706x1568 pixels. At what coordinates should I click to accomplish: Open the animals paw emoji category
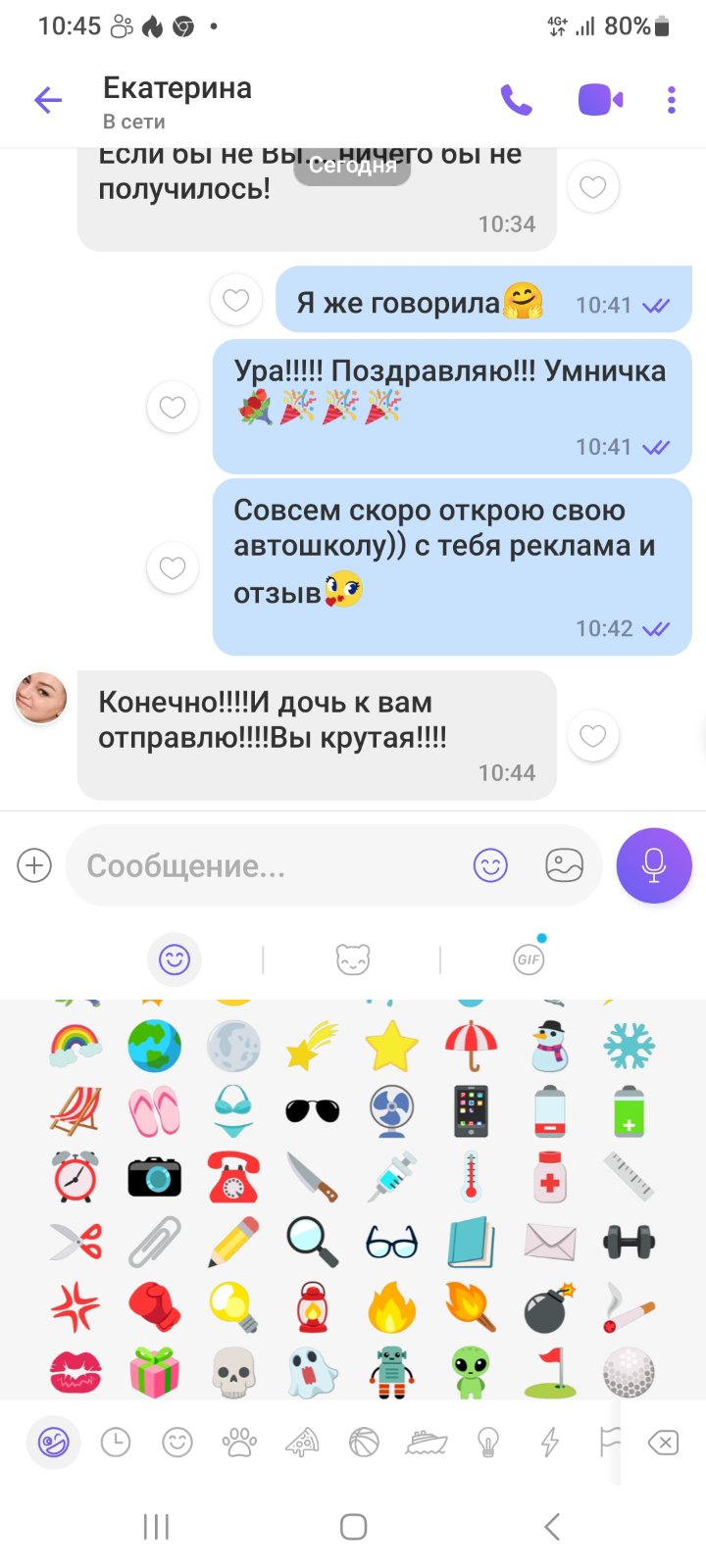(239, 1443)
